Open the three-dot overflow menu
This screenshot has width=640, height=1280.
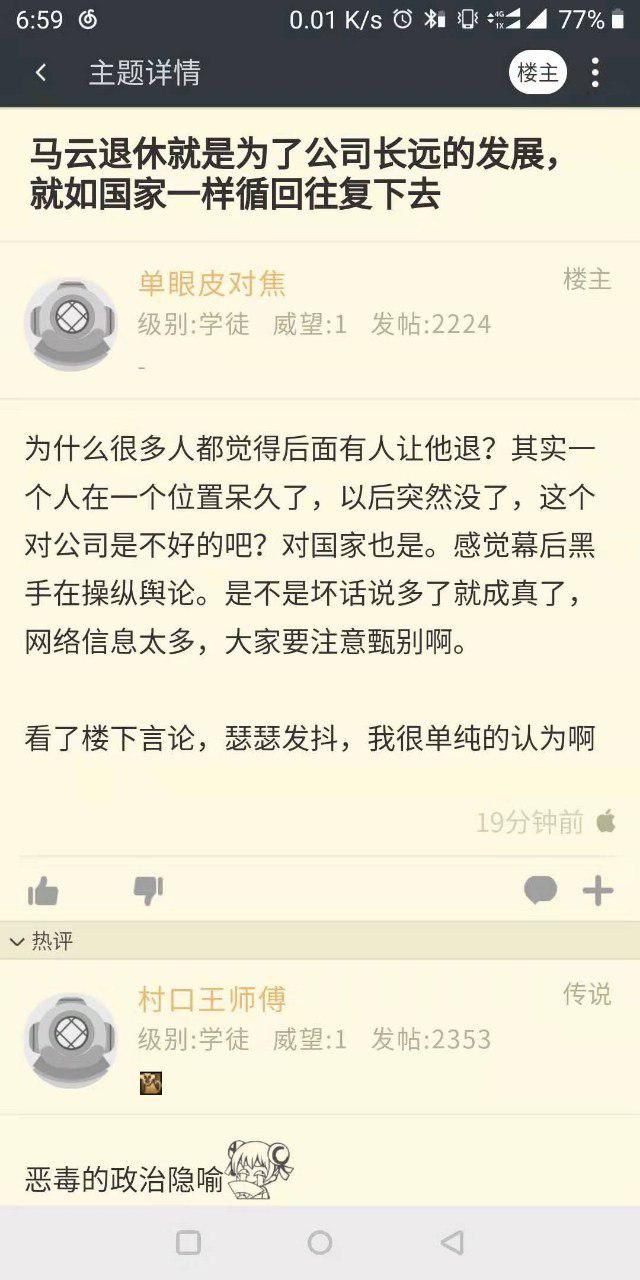pos(595,73)
